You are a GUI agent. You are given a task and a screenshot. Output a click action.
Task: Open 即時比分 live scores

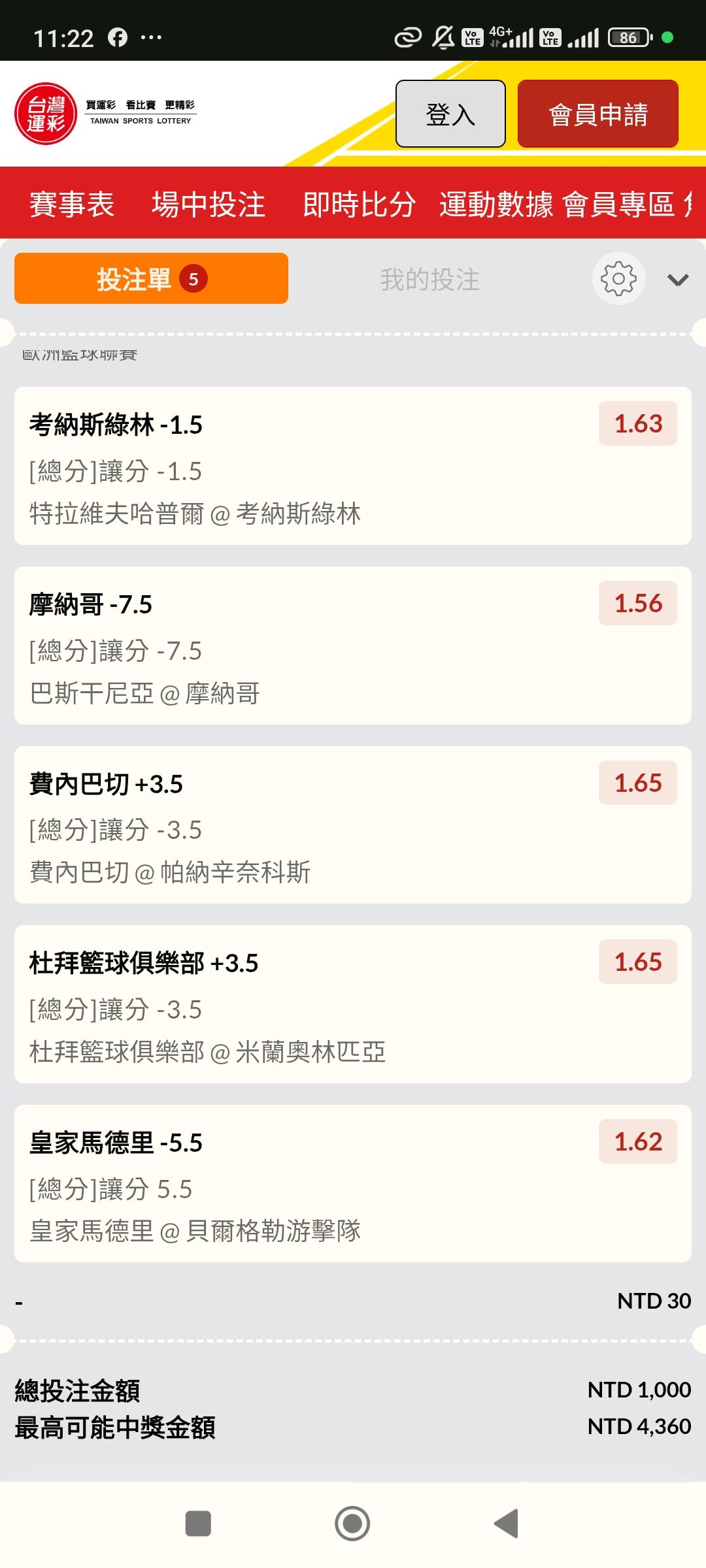359,204
